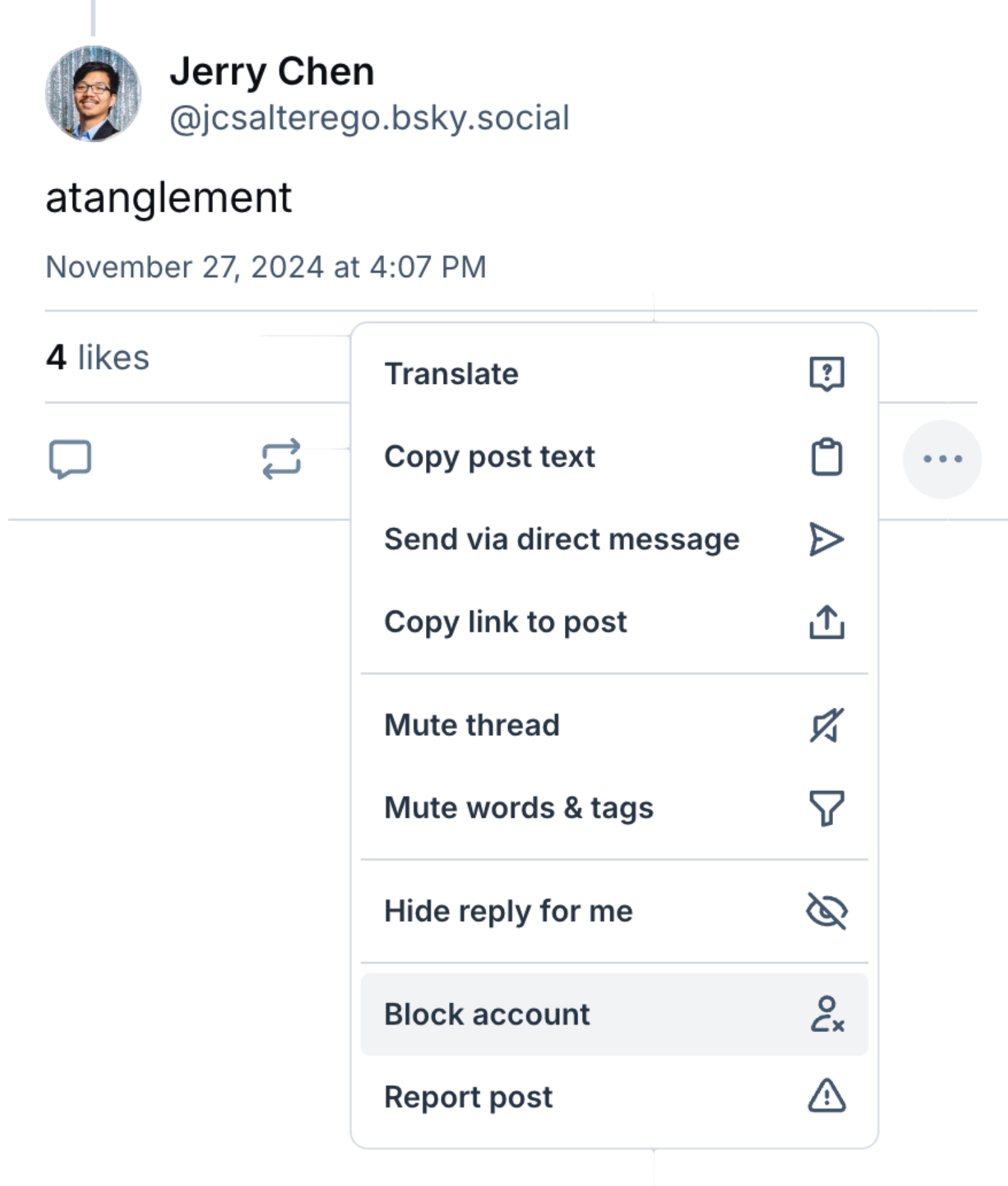Select Translate from the post menu
Screen dimensions: 1008x1186
613,374
